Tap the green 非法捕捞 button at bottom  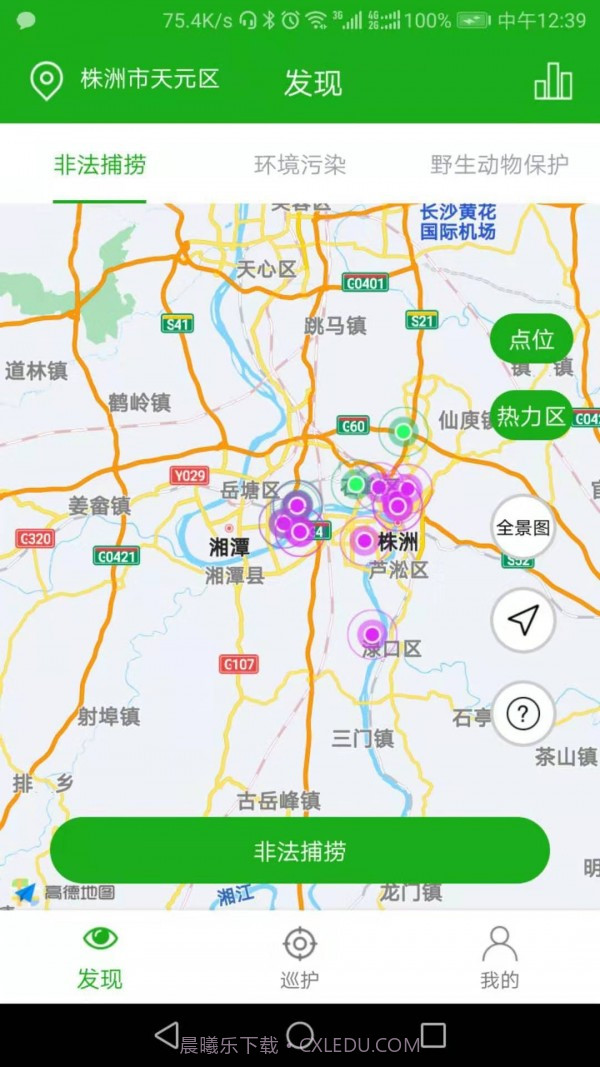pos(300,851)
